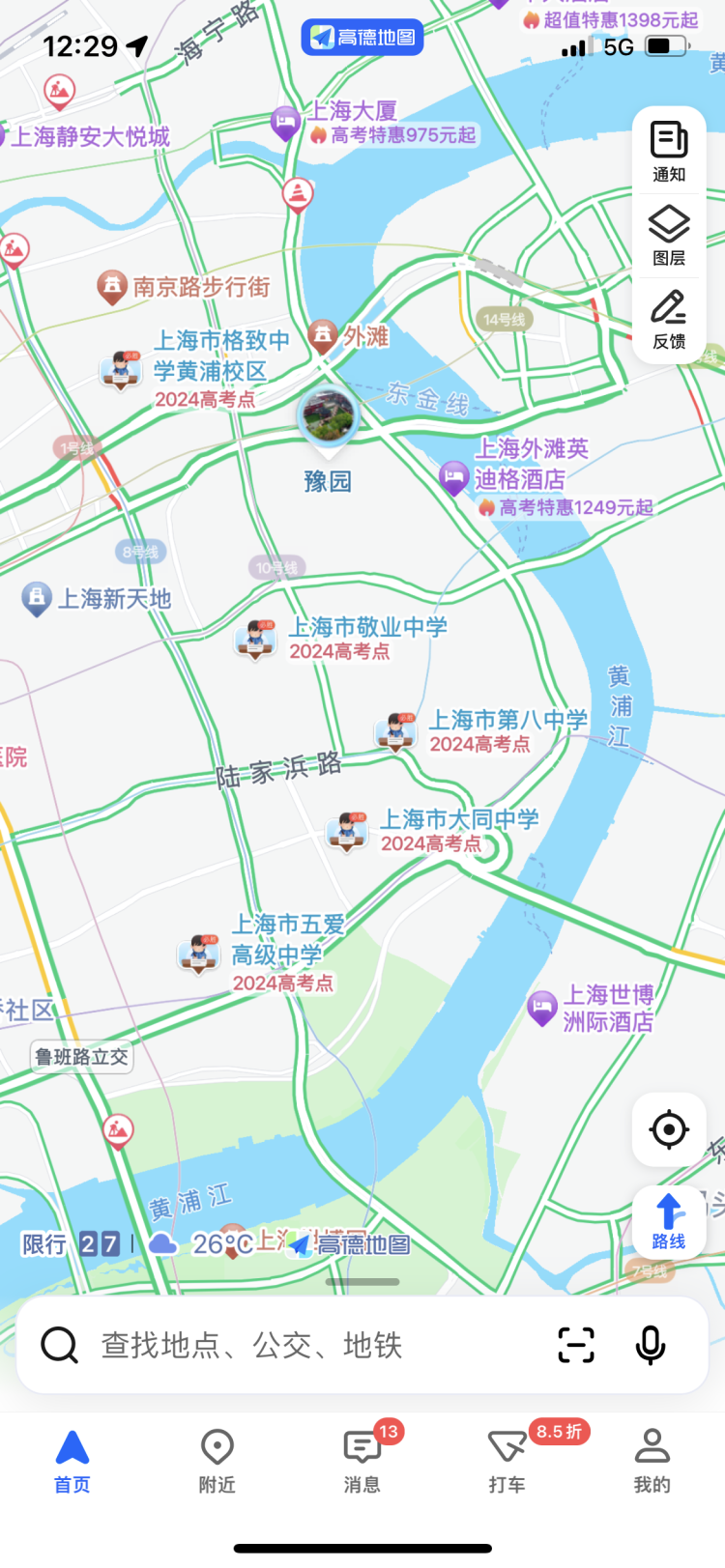This screenshot has width=725, height=1568.
Task: Open the 通知 notifications panel
Action: click(x=668, y=151)
